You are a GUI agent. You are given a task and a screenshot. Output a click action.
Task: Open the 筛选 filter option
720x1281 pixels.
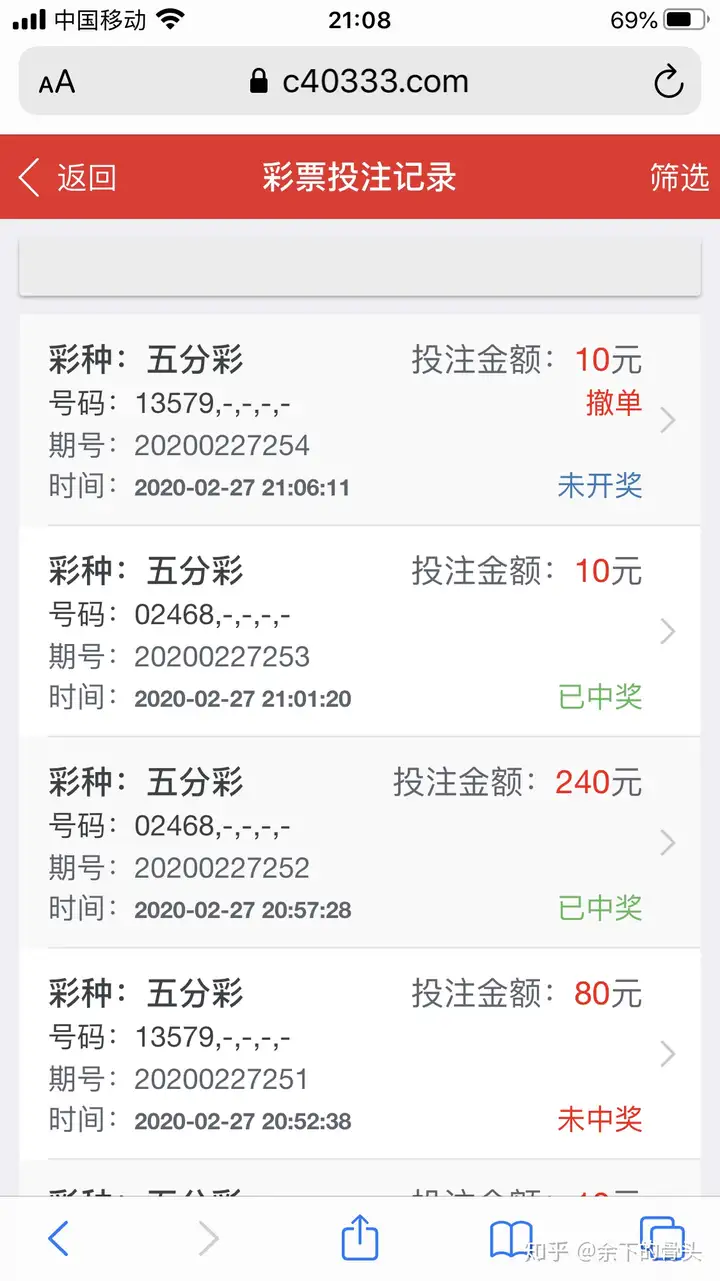(x=679, y=178)
